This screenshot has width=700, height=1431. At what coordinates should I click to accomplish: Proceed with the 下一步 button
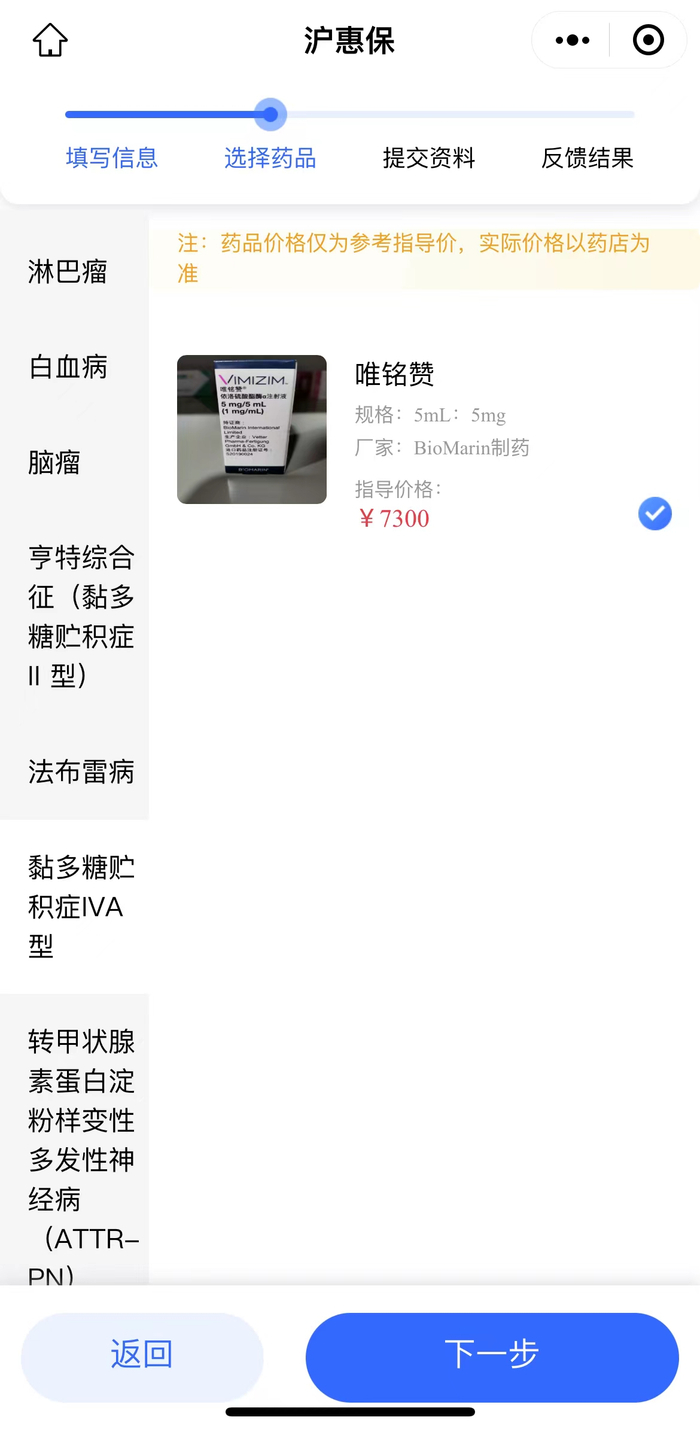492,1355
